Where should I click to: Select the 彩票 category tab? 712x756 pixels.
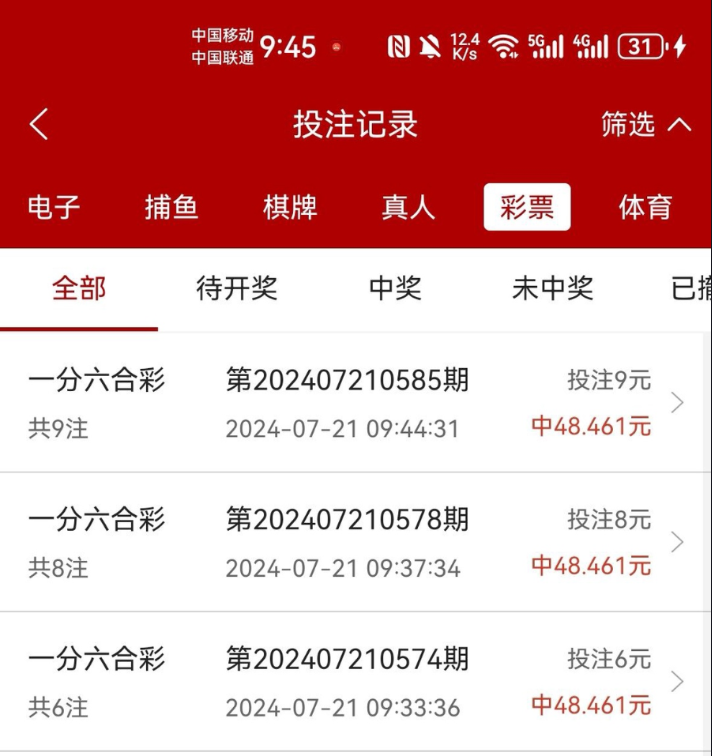click(x=527, y=207)
